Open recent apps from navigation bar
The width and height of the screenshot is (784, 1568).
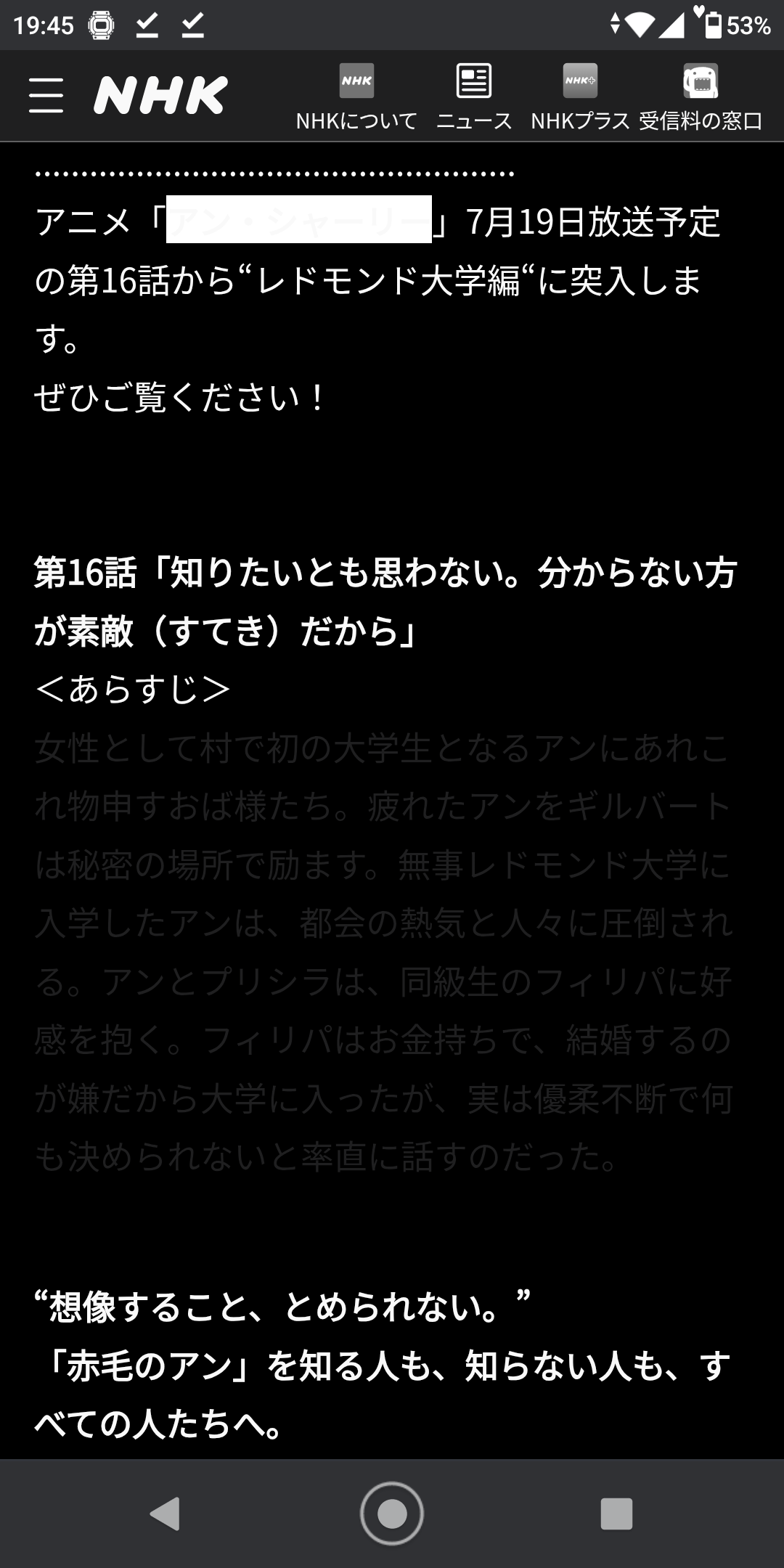point(616,1514)
